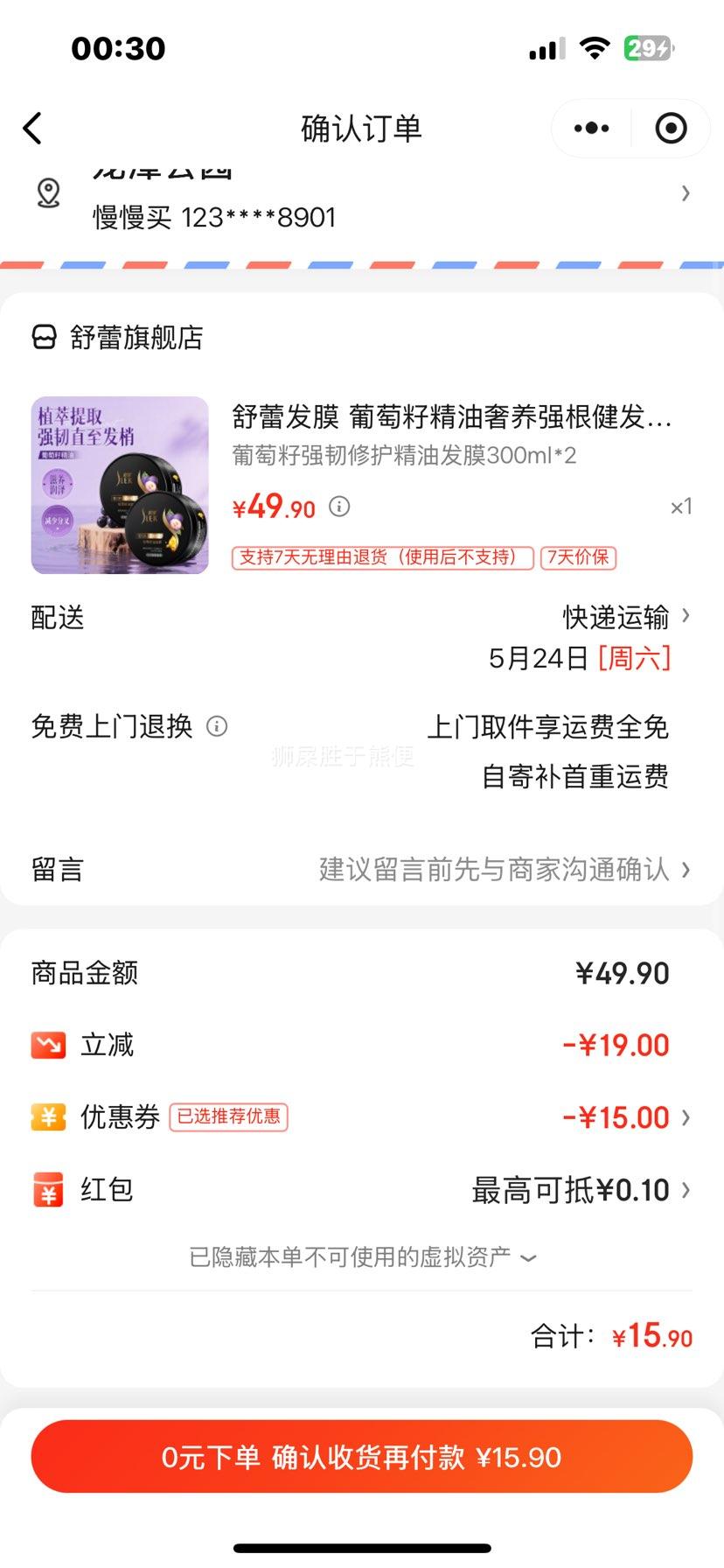724x1568 pixels.
Task: Tap the 0元下单 order button
Action: pyautogui.click(x=362, y=1456)
